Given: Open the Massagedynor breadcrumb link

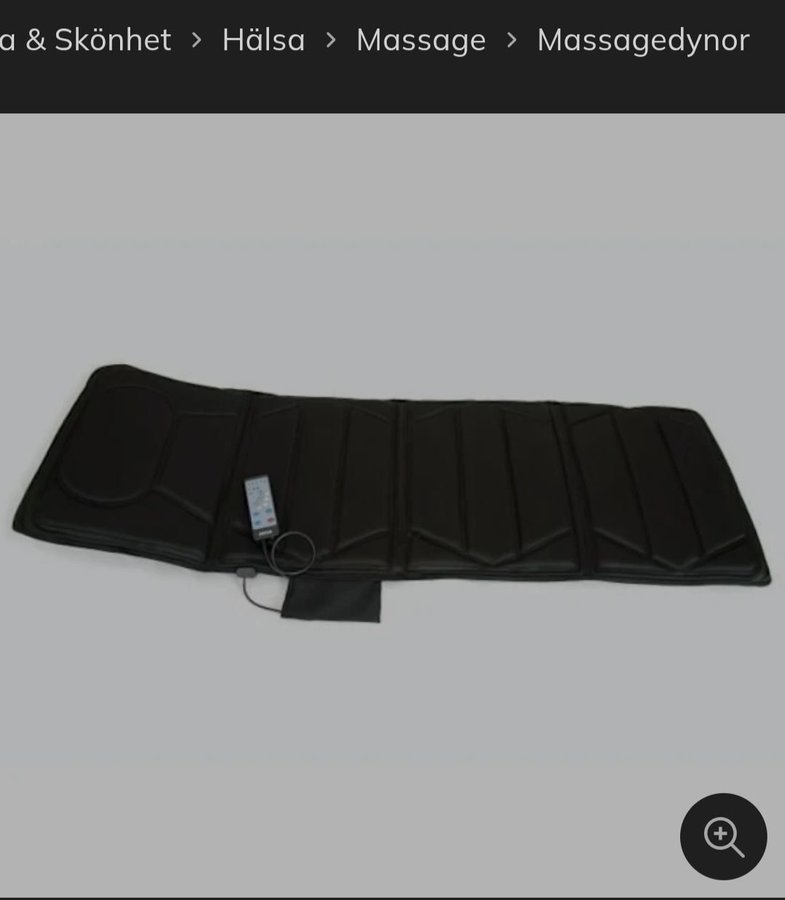Looking at the screenshot, I should [x=642, y=40].
